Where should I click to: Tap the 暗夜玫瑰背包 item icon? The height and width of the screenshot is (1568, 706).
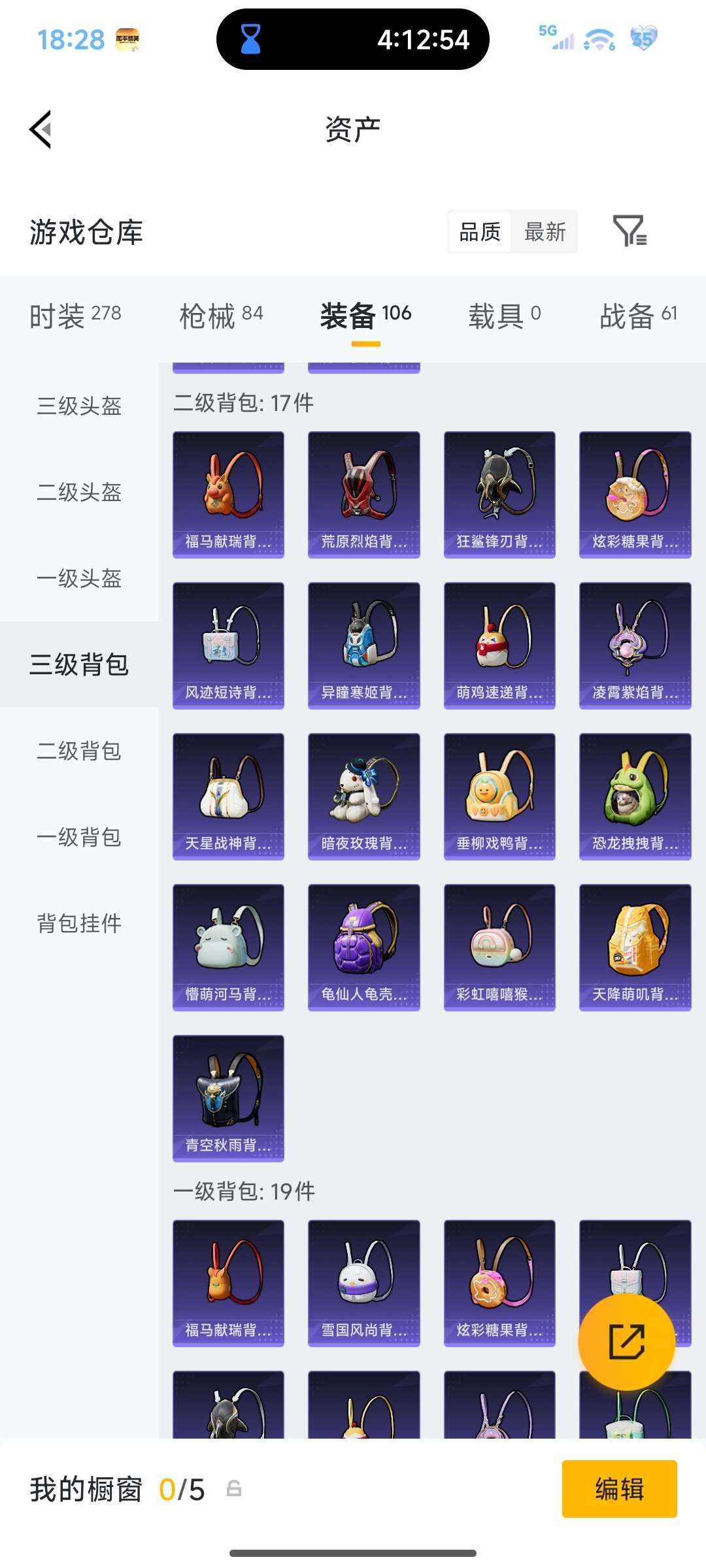pos(363,796)
